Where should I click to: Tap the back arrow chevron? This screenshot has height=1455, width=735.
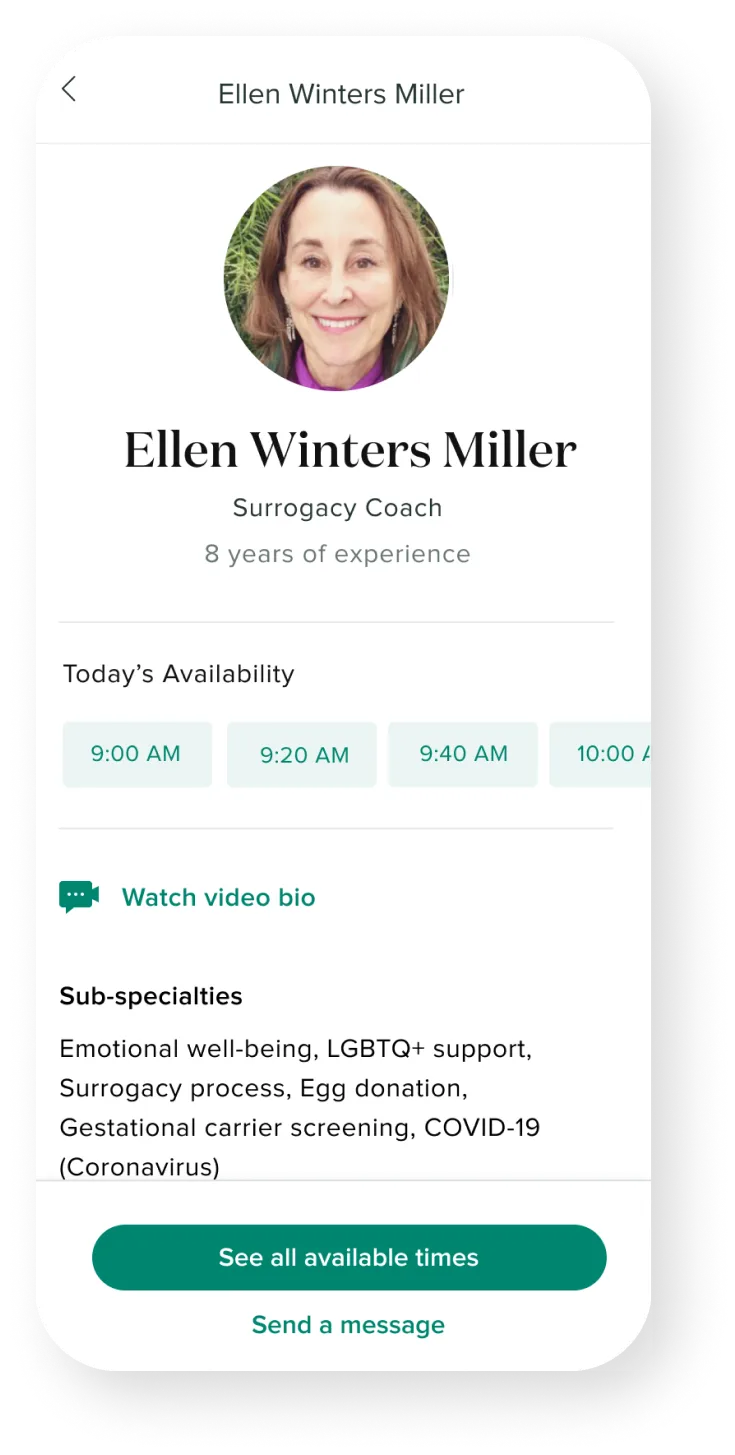(68, 90)
